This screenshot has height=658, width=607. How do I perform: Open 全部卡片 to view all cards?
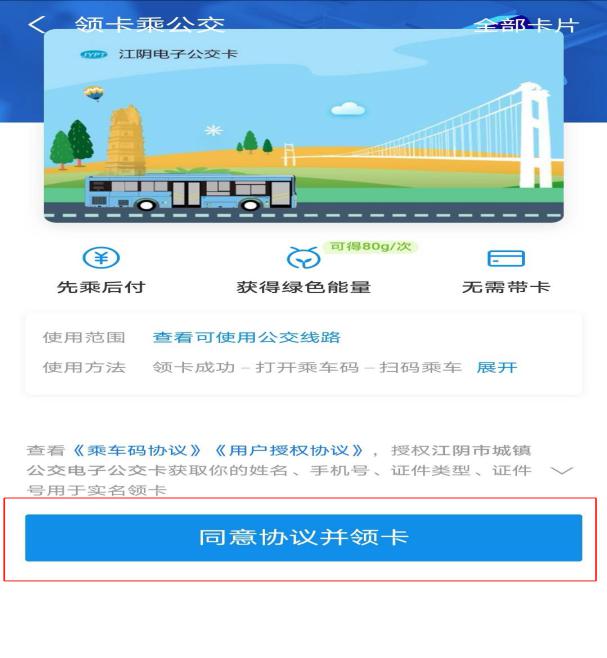click(x=526, y=24)
